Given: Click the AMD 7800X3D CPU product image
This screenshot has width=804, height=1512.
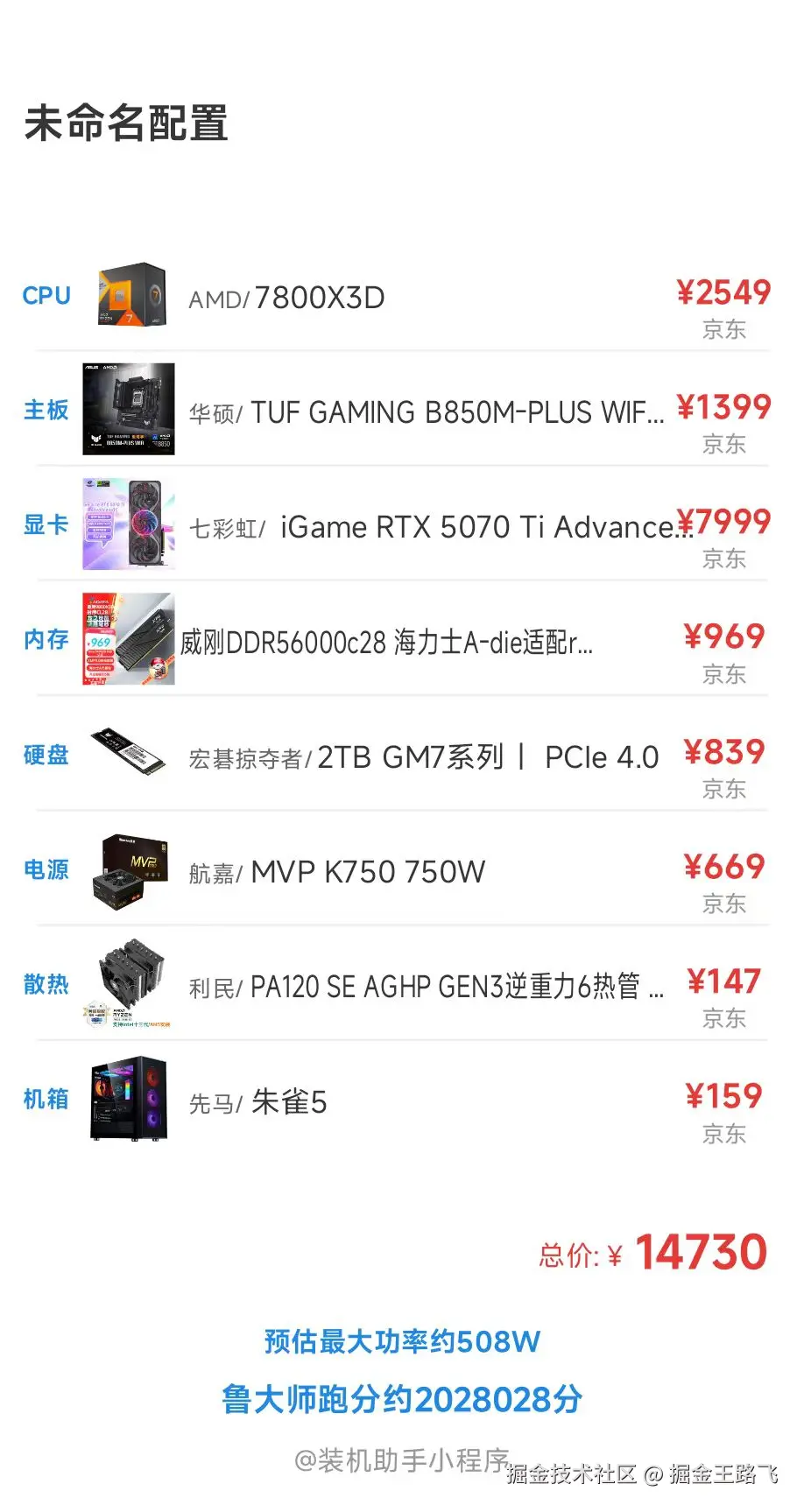Looking at the screenshot, I should click(x=130, y=296).
